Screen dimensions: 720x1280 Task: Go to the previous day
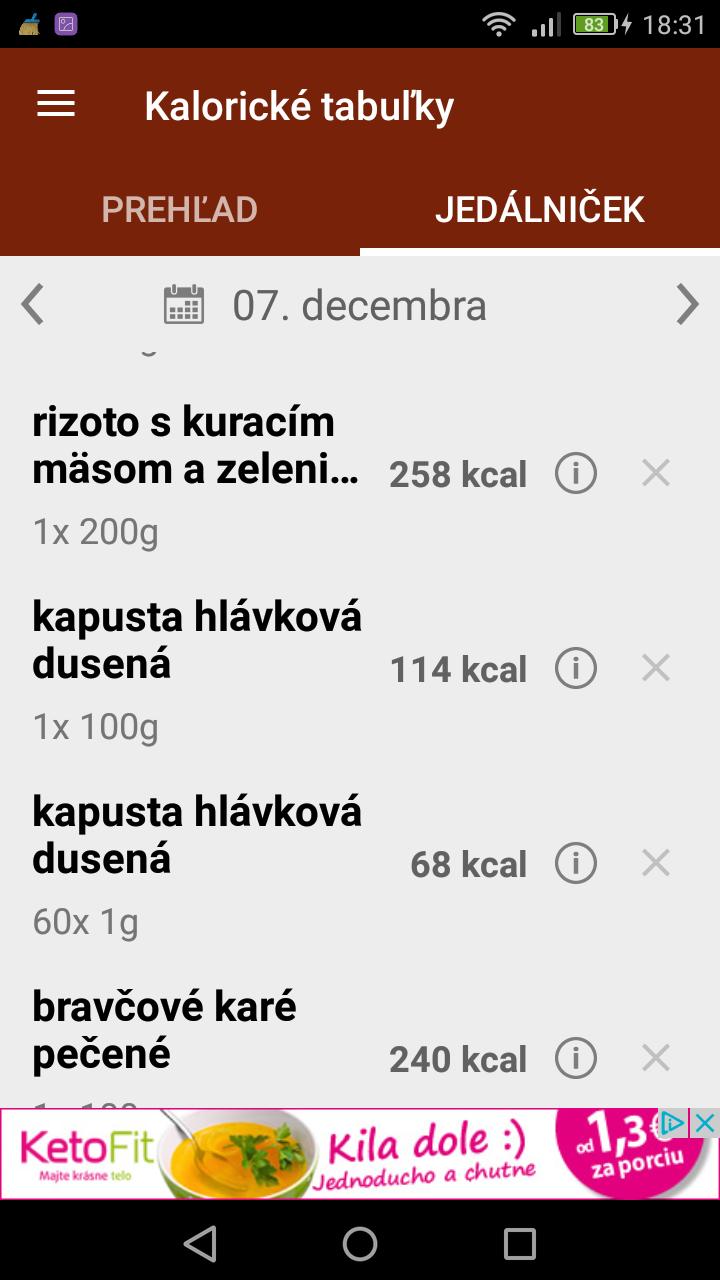coord(33,305)
